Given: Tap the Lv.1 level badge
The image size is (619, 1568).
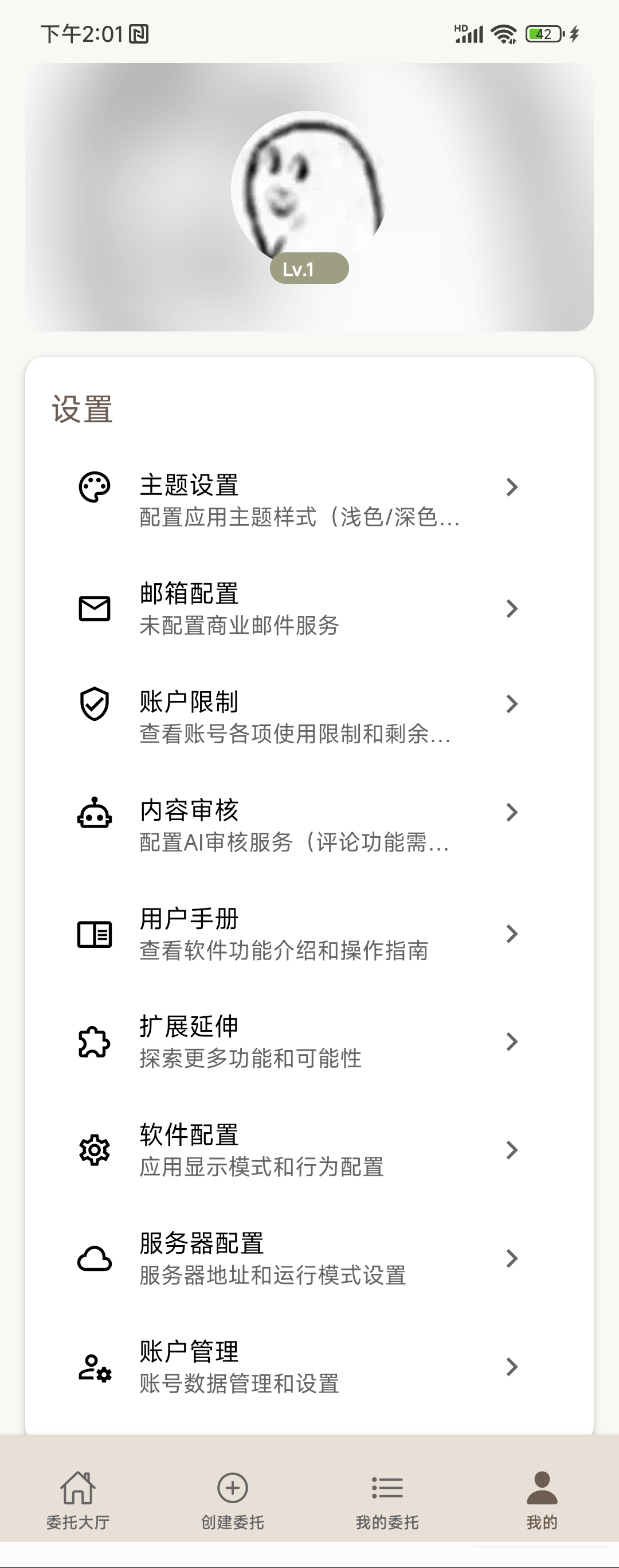Looking at the screenshot, I should (x=309, y=268).
